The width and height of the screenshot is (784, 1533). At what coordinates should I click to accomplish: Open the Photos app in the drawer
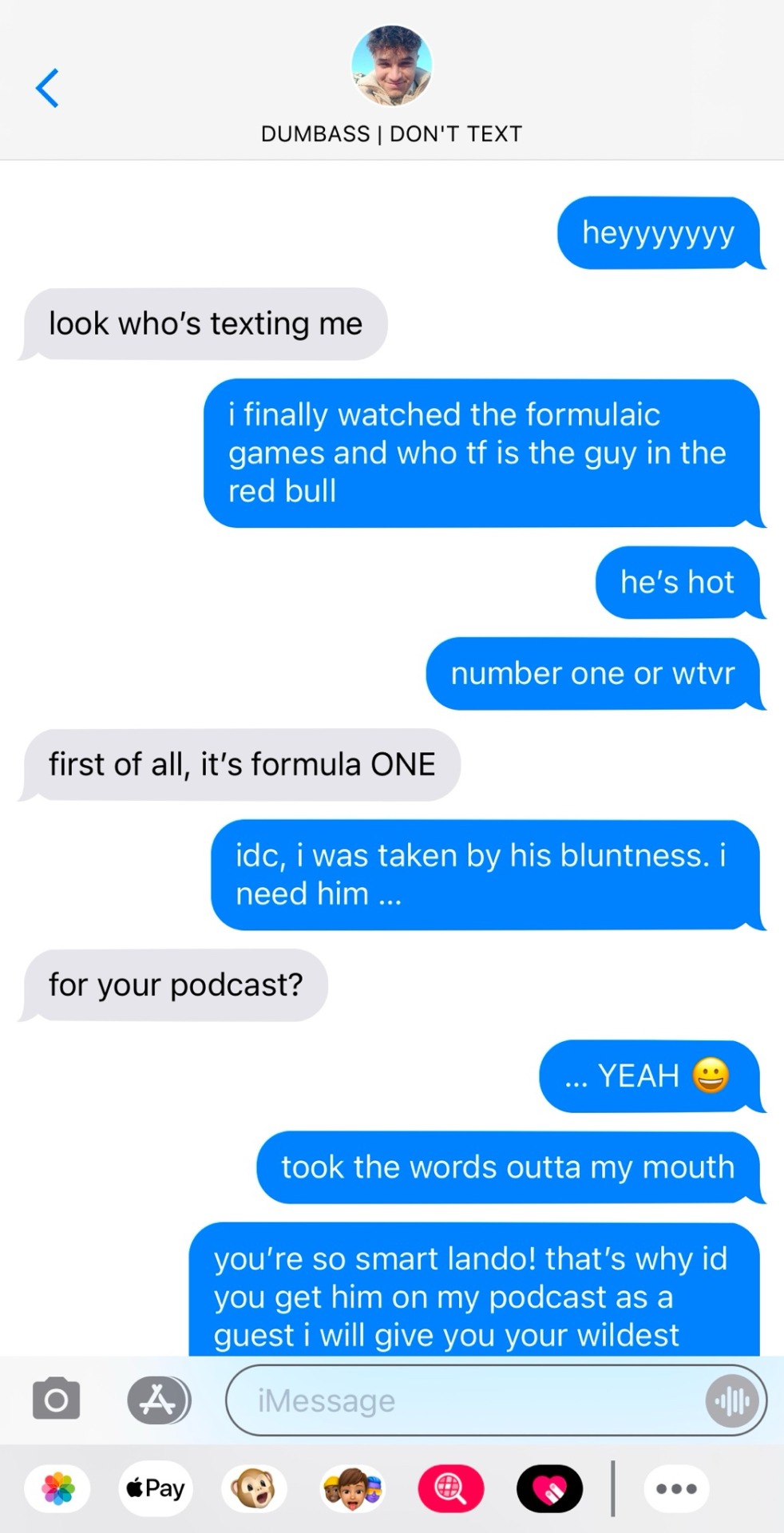58,1488
